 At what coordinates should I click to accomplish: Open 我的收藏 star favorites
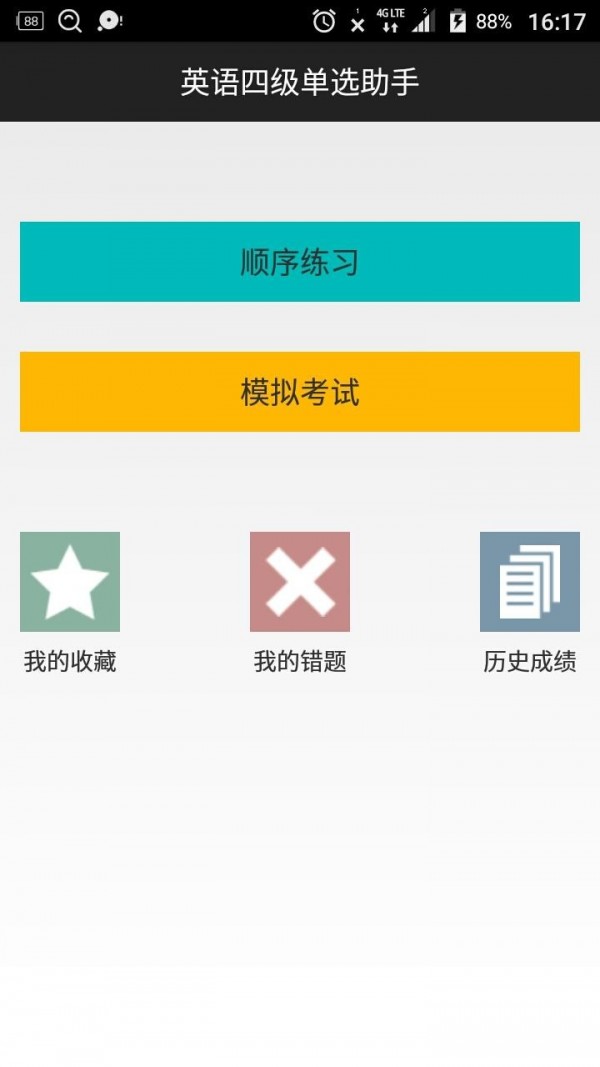(70, 582)
